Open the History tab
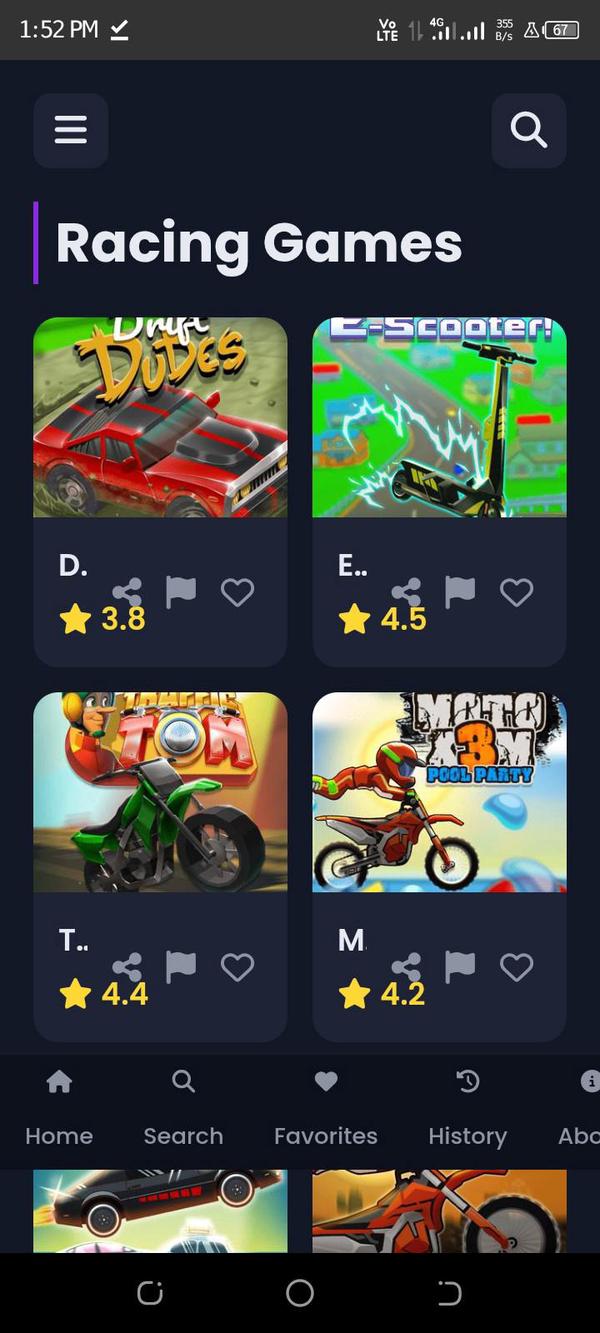 pos(467,1108)
